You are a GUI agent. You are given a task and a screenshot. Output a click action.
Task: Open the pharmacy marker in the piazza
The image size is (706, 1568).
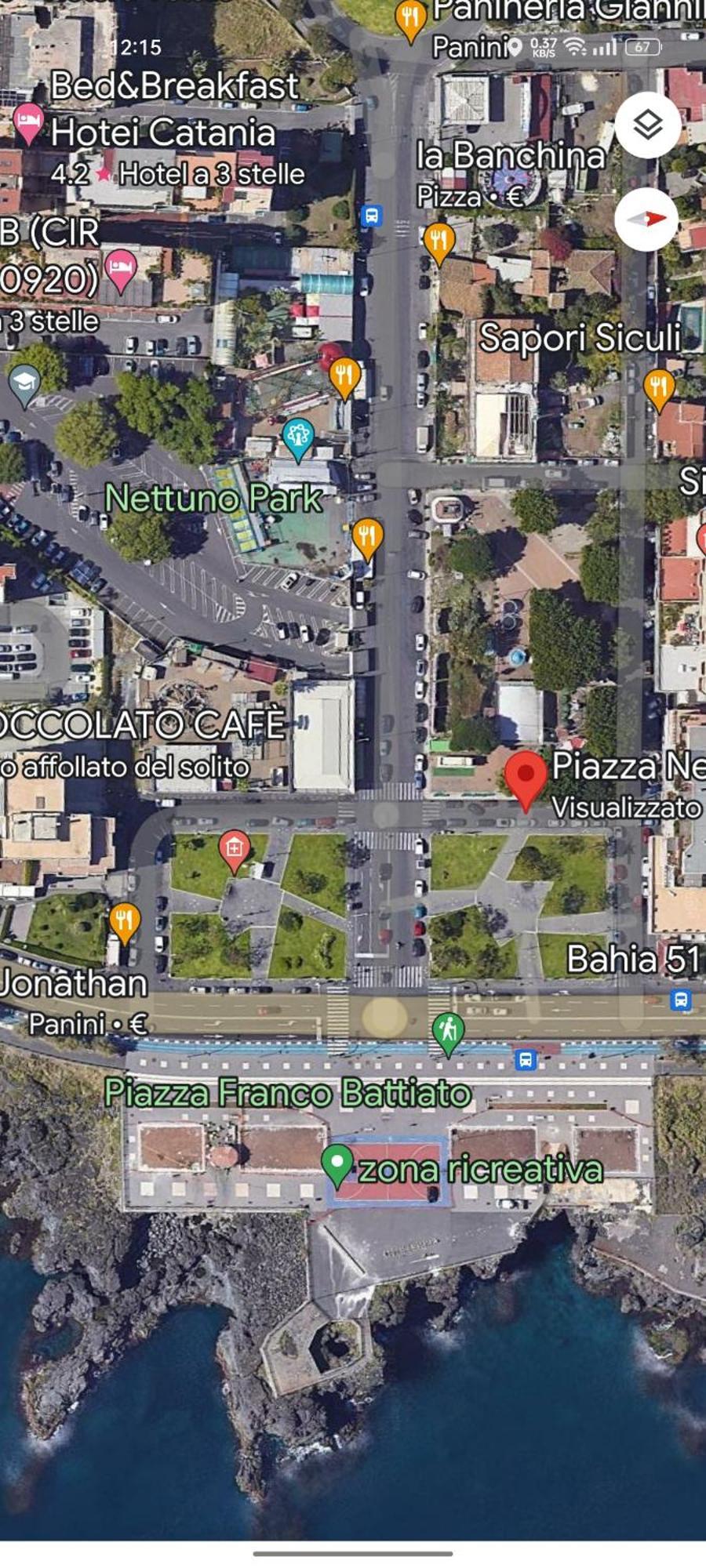235,848
